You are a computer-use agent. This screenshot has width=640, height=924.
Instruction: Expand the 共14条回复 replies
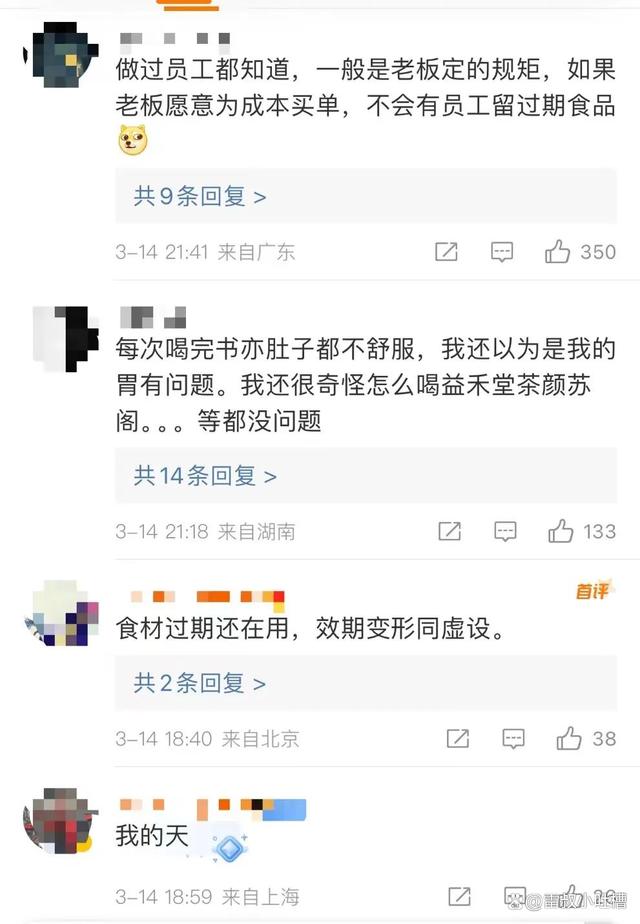point(205,476)
